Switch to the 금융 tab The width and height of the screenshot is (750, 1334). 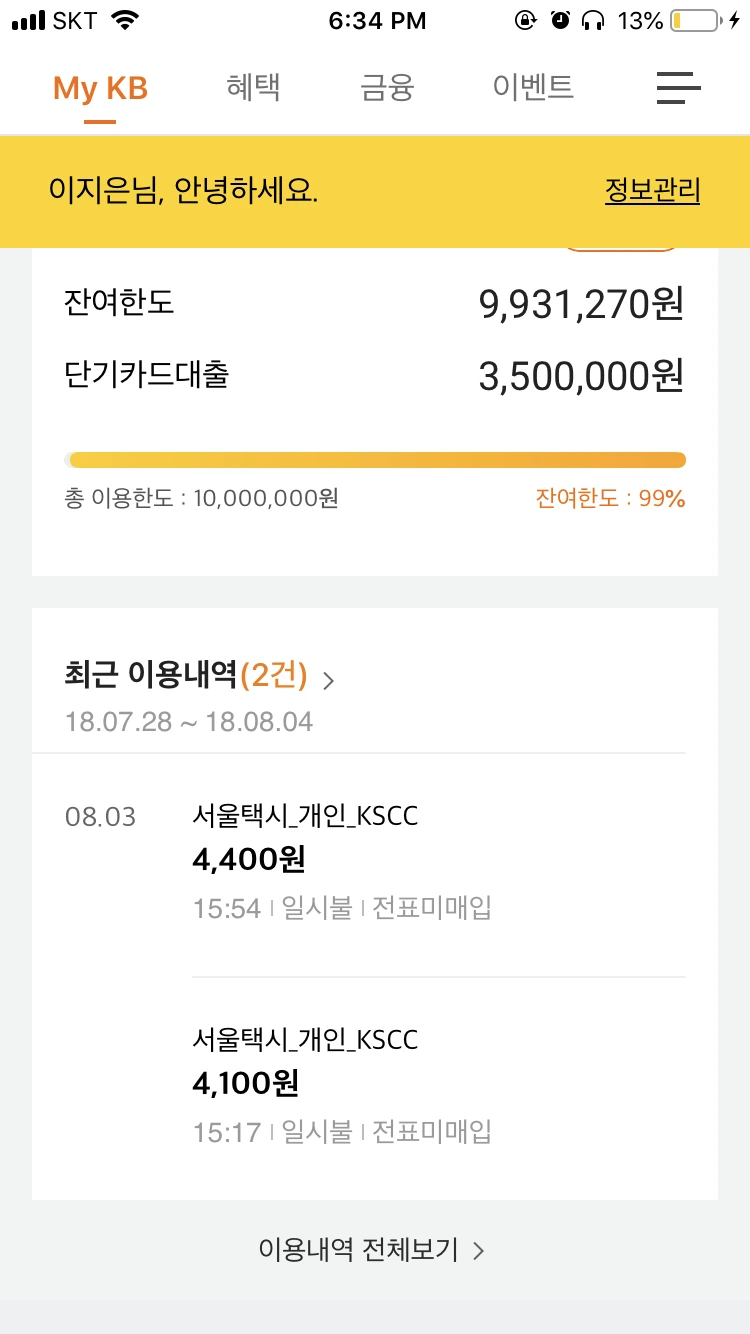pos(387,88)
